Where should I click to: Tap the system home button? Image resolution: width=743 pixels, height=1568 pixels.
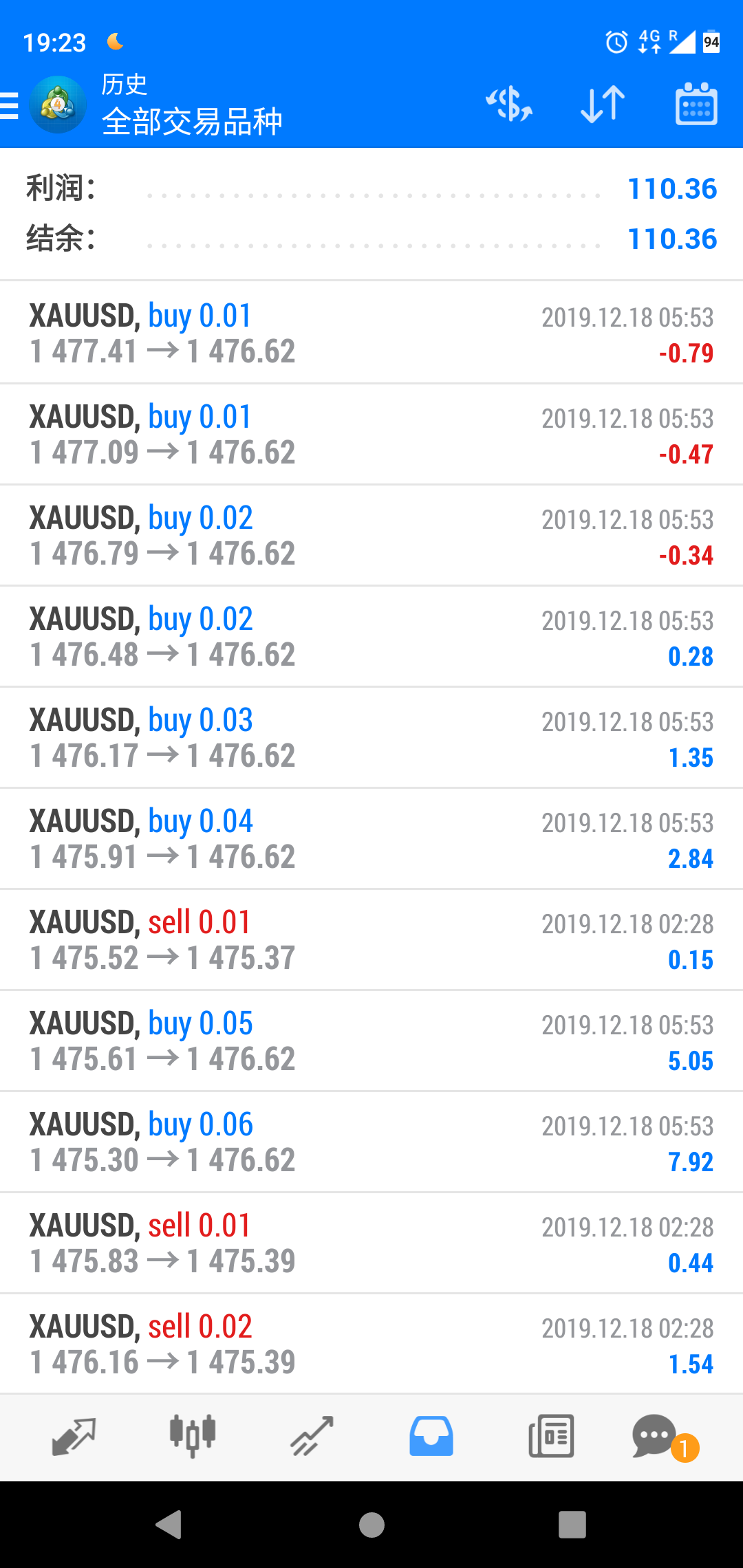coord(371,1525)
